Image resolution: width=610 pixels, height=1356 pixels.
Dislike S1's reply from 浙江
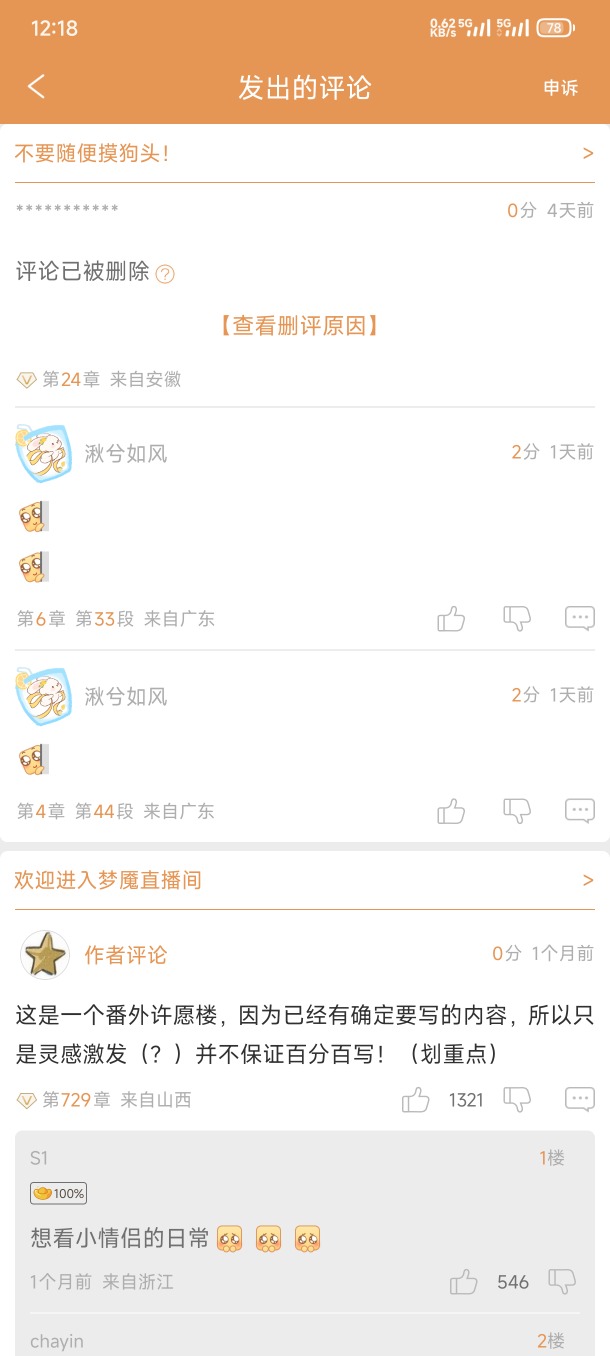point(562,1282)
